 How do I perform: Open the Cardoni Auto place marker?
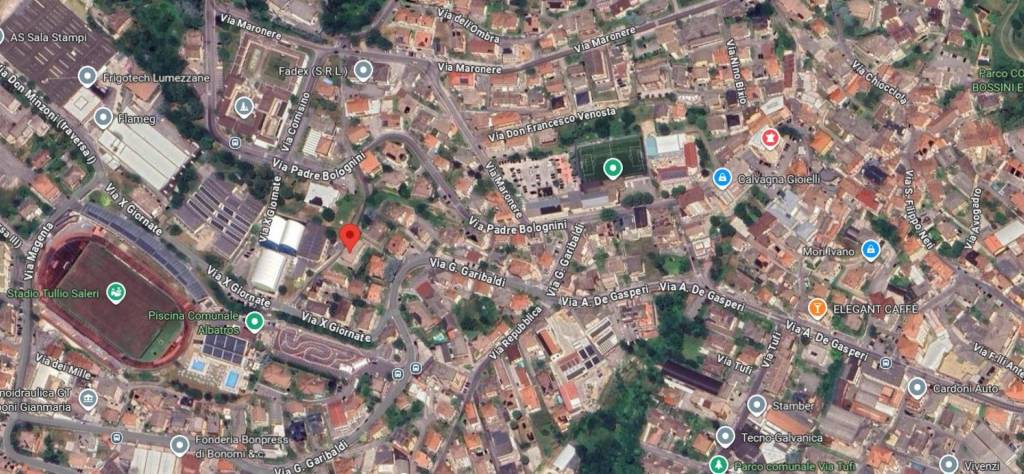click(917, 387)
